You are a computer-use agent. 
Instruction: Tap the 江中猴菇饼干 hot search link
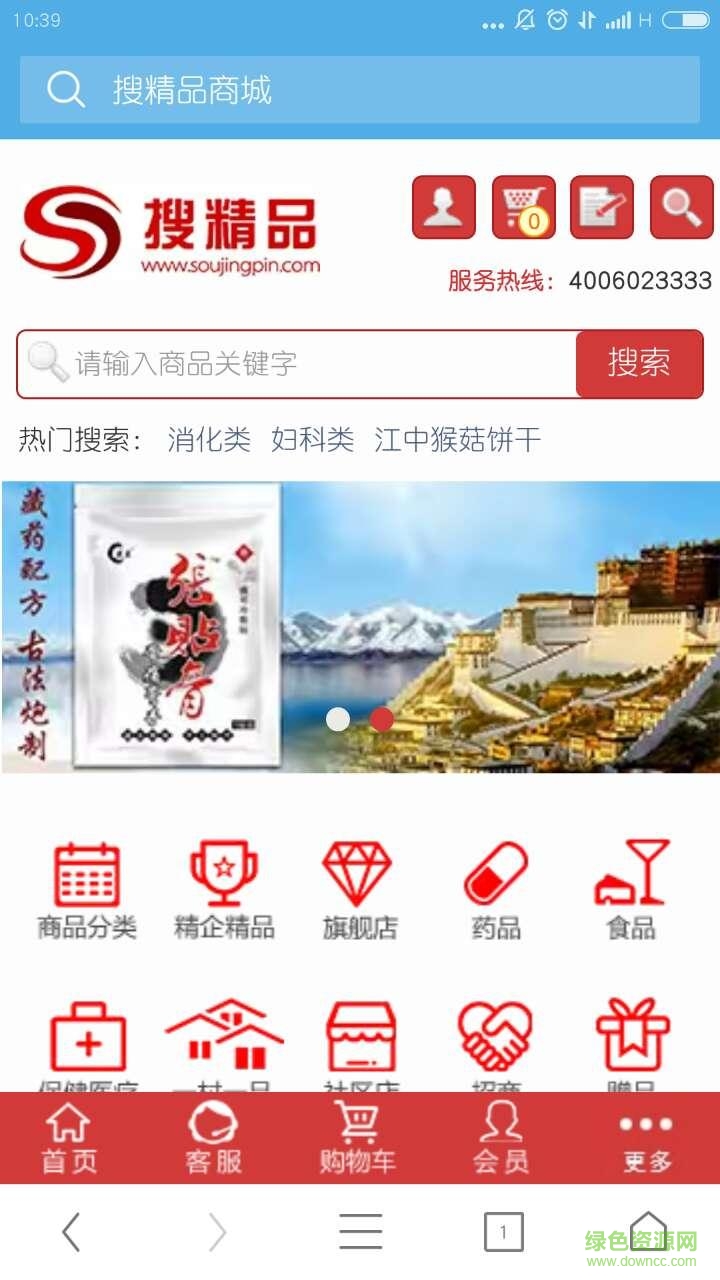pyautogui.click(x=456, y=439)
